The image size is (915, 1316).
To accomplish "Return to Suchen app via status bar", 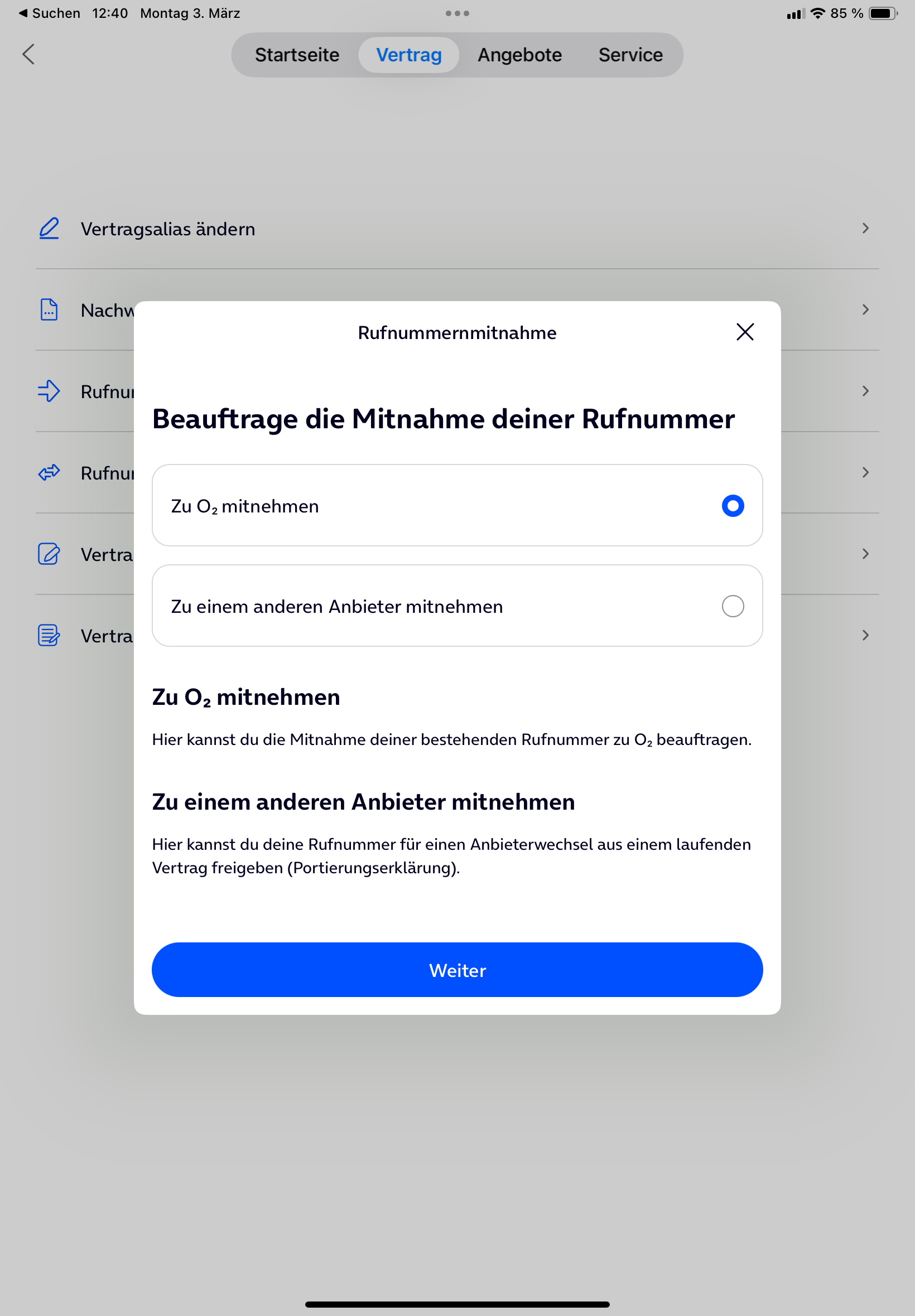I will tap(49, 13).
